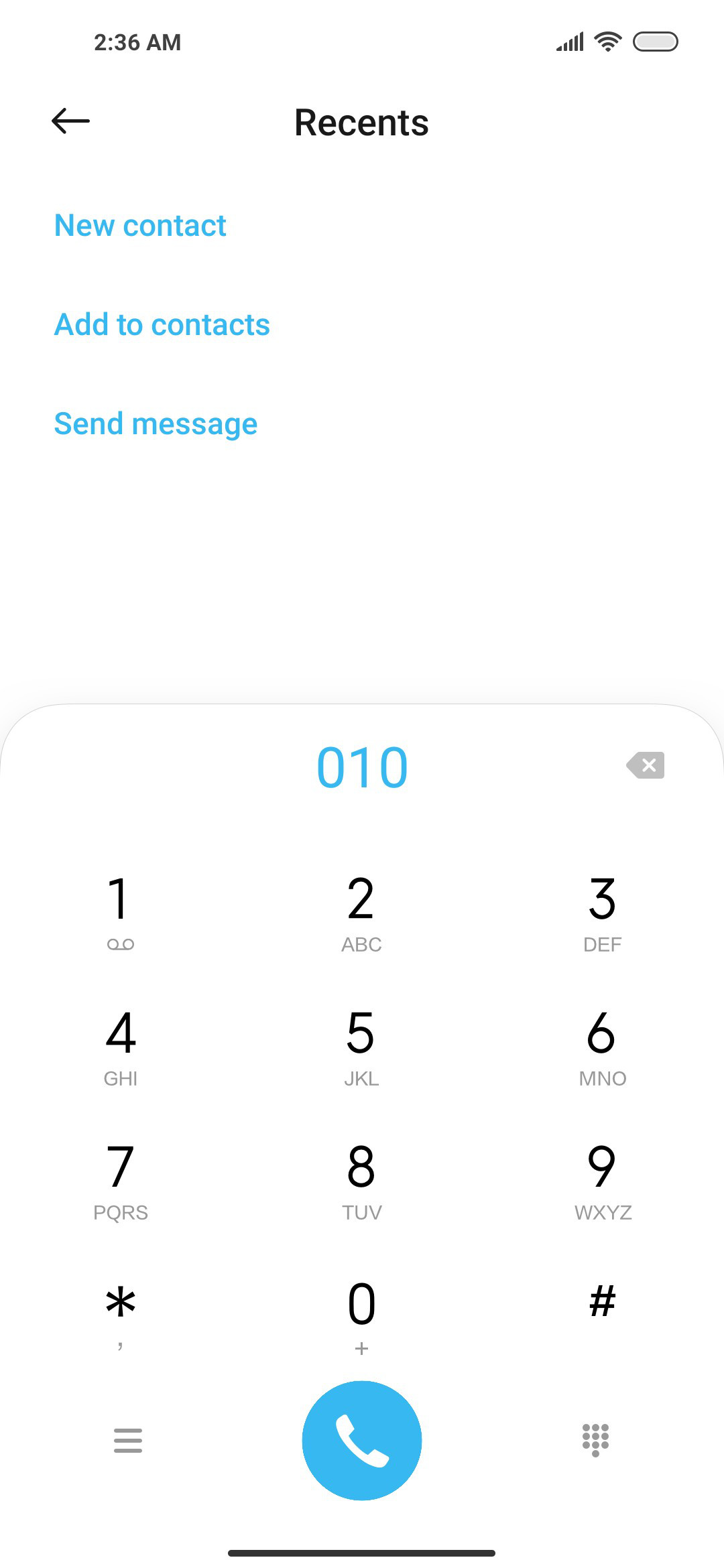Open the hamburger menu icon
The height and width of the screenshot is (1568, 724).
pos(127,1440)
